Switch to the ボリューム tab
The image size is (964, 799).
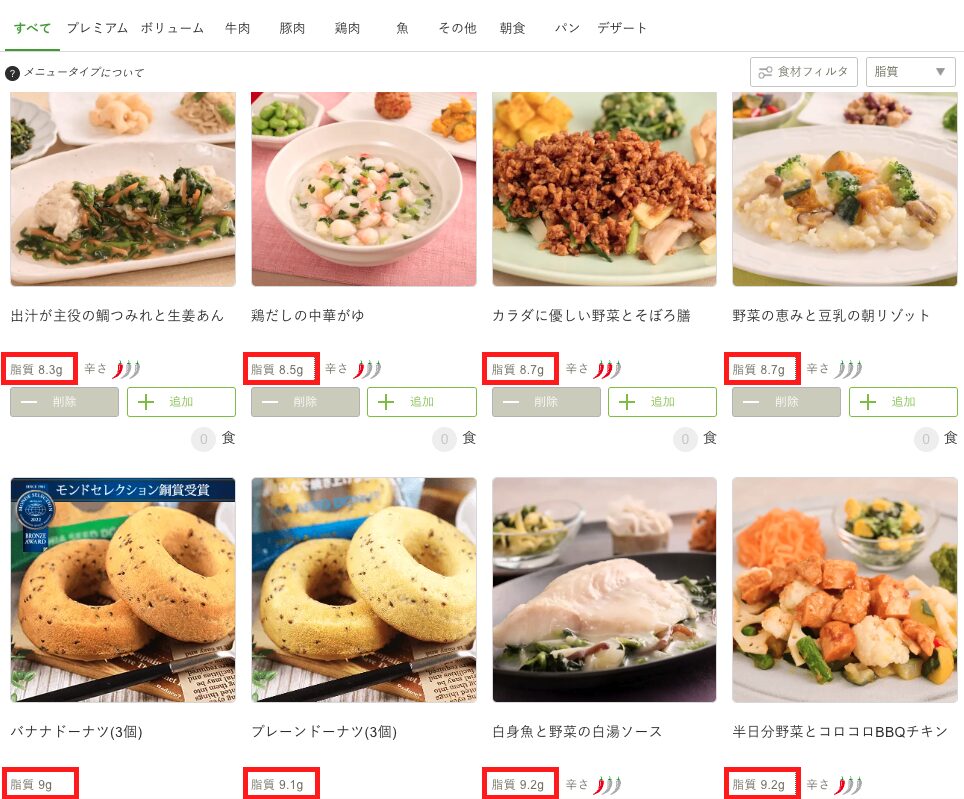[172, 28]
